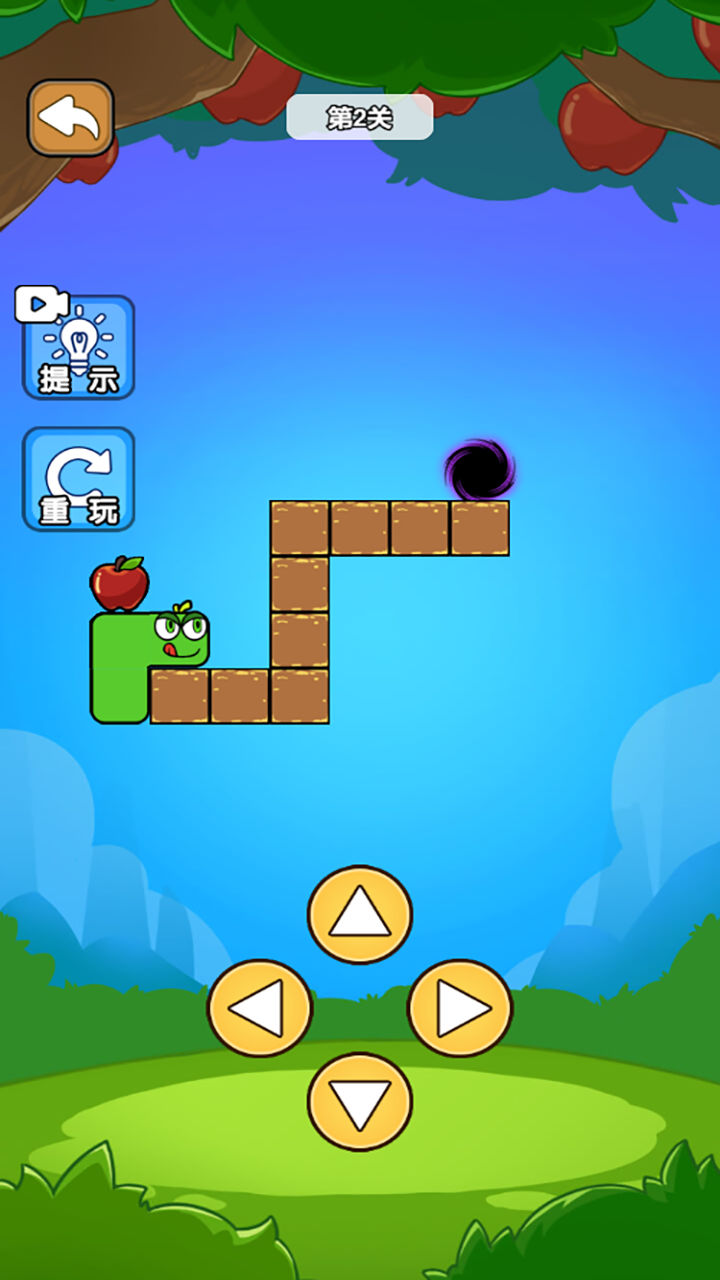Restart level with the 重玩 button
The image size is (720, 1280).
pyautogui.click(x=78, y=479)
